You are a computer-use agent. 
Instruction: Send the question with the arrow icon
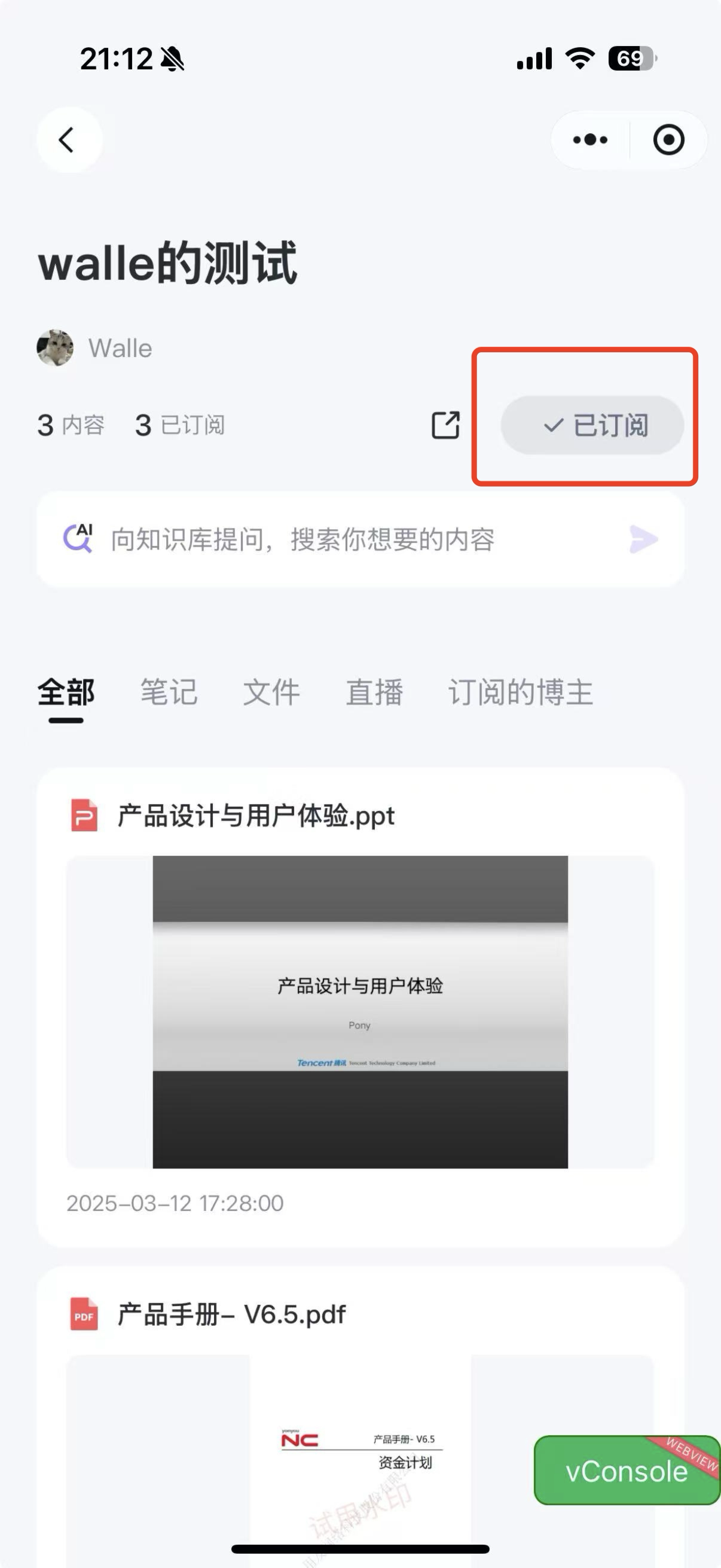point(643,539)
